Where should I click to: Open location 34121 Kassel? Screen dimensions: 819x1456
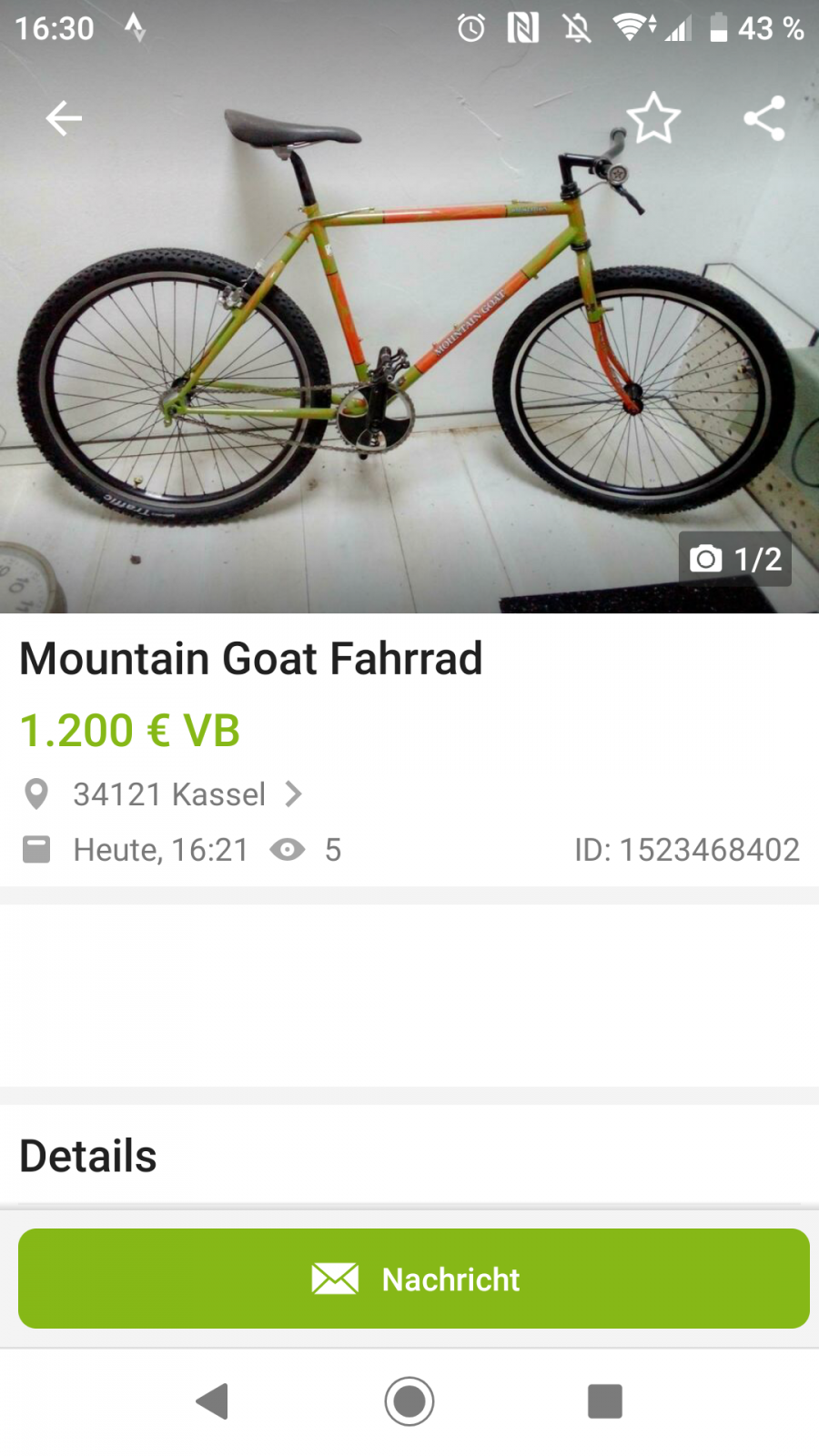(169, 794)
